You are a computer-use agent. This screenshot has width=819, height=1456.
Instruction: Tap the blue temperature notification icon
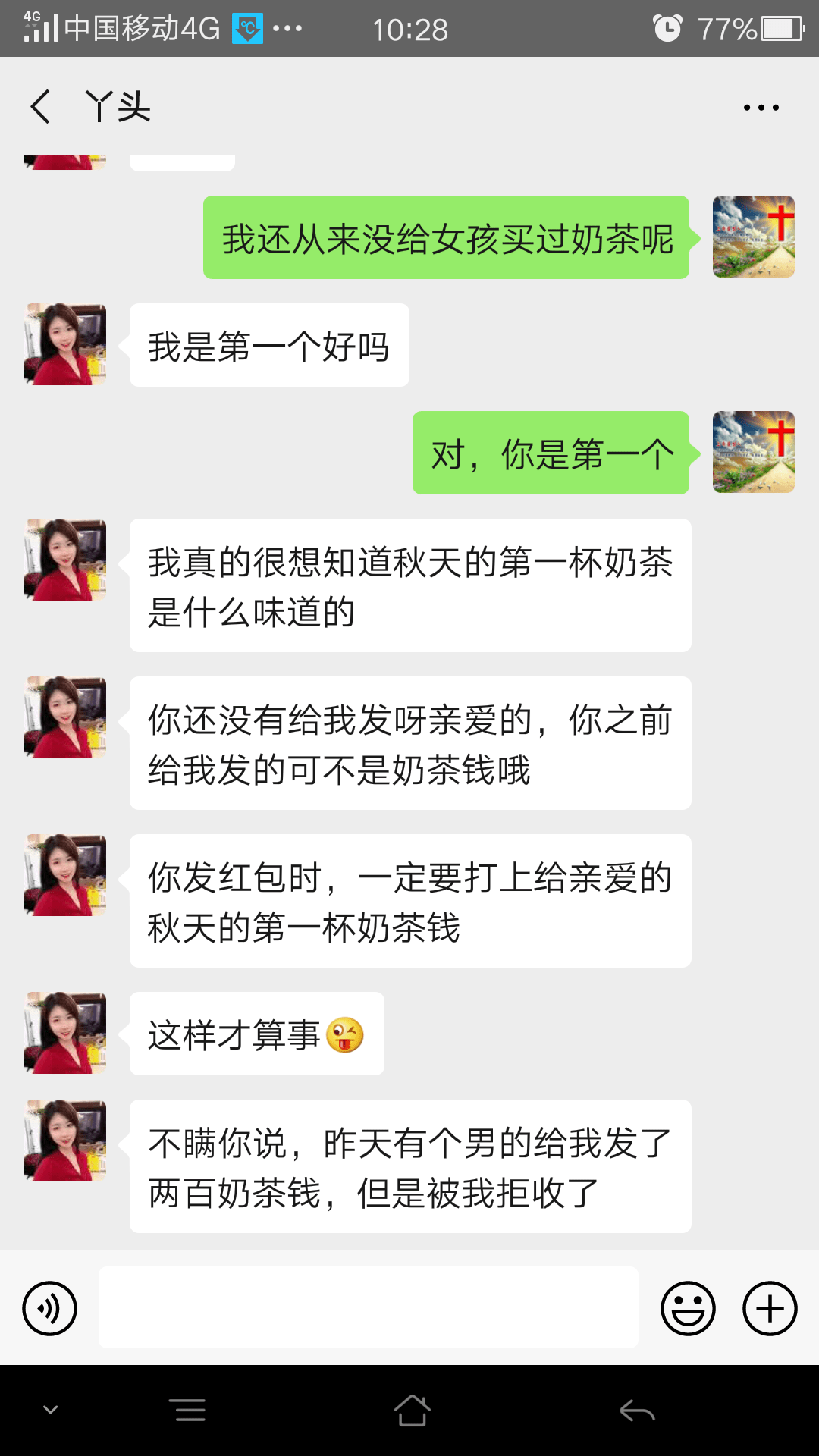click(248, 28)
